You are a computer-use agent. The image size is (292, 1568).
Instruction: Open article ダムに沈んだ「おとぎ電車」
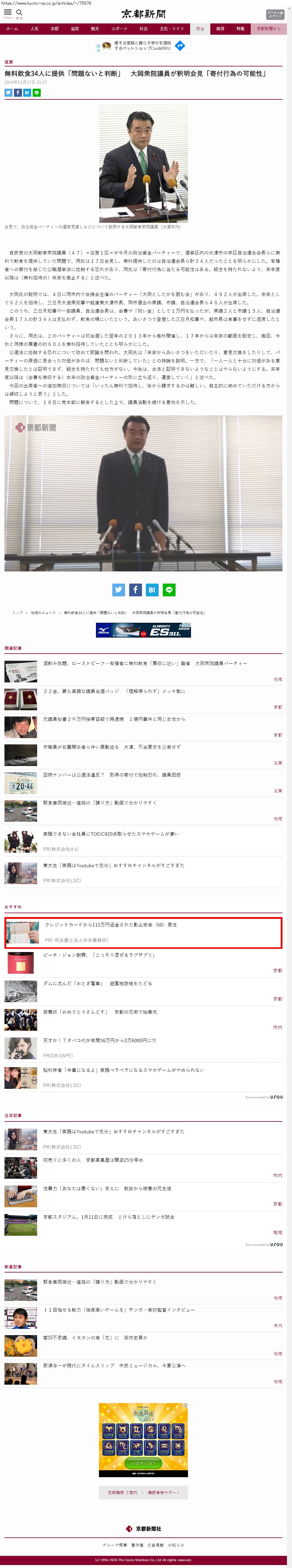pos(97,983)
